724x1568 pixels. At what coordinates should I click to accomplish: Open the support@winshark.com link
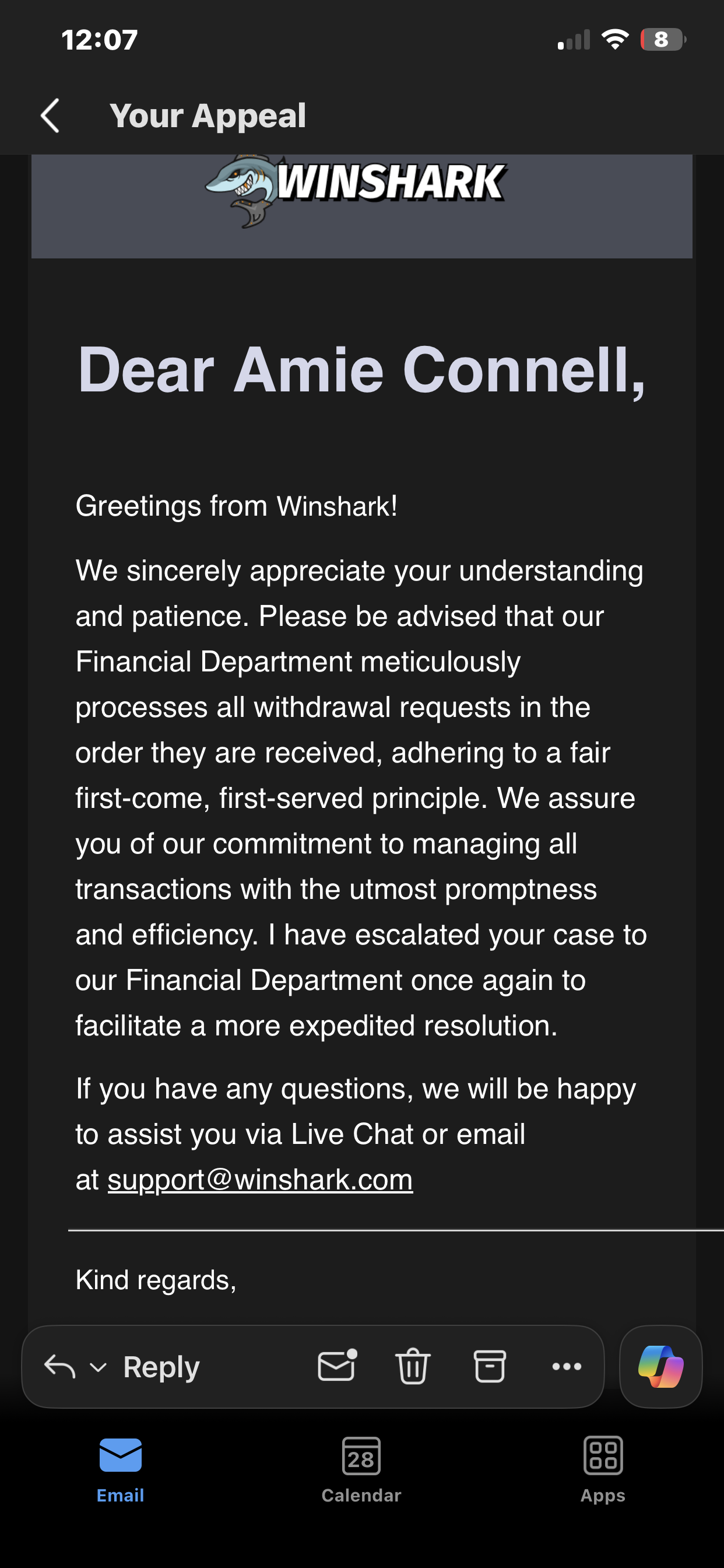[x=260, y=1179]
